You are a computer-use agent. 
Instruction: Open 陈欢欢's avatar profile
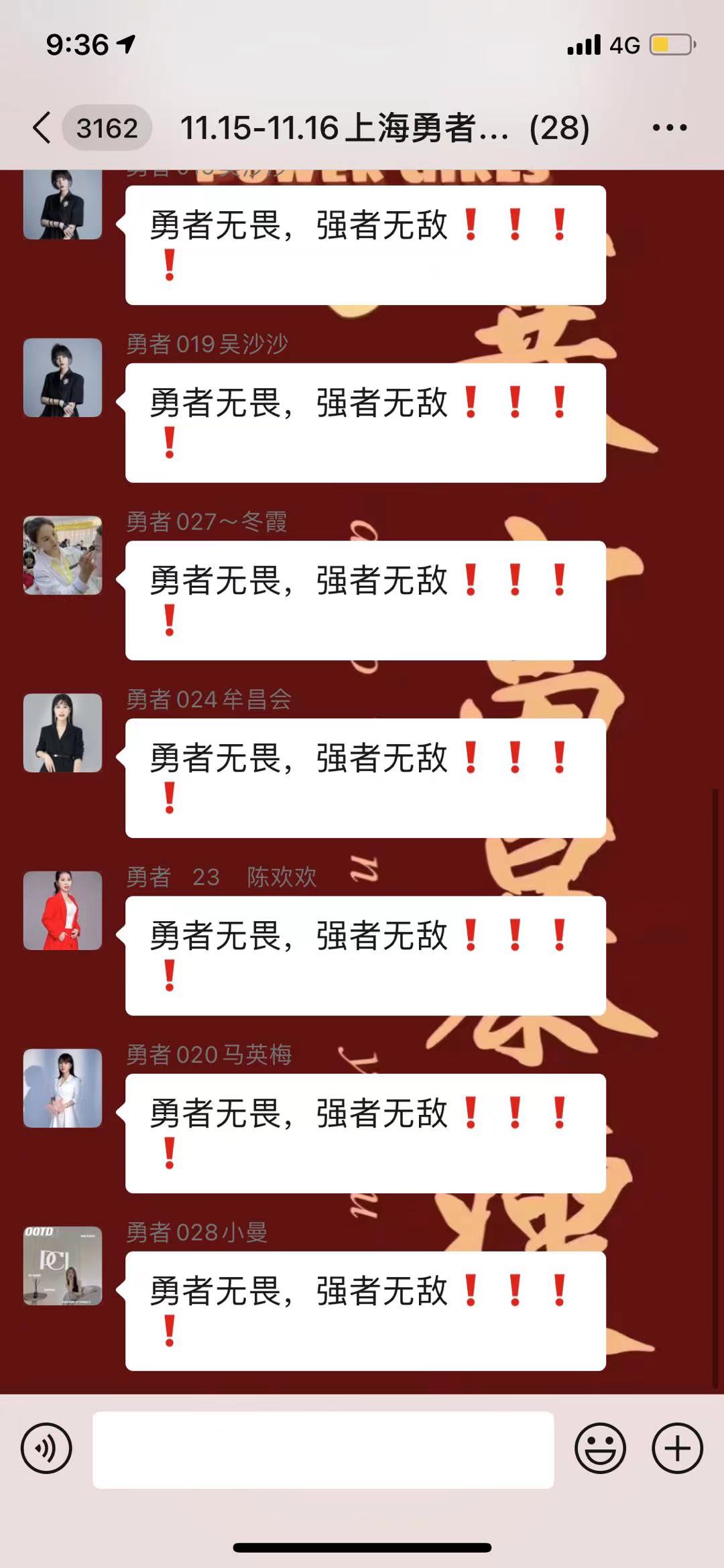(62, 910)
